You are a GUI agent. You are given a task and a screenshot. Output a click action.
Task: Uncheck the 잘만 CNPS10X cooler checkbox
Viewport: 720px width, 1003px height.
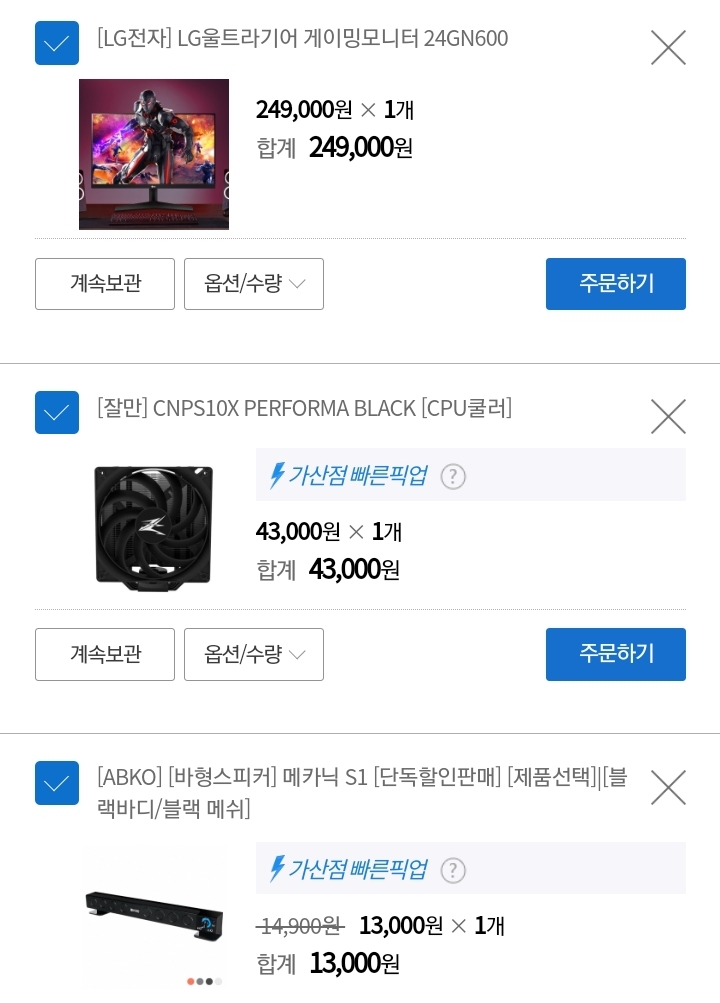coord(57,413)
